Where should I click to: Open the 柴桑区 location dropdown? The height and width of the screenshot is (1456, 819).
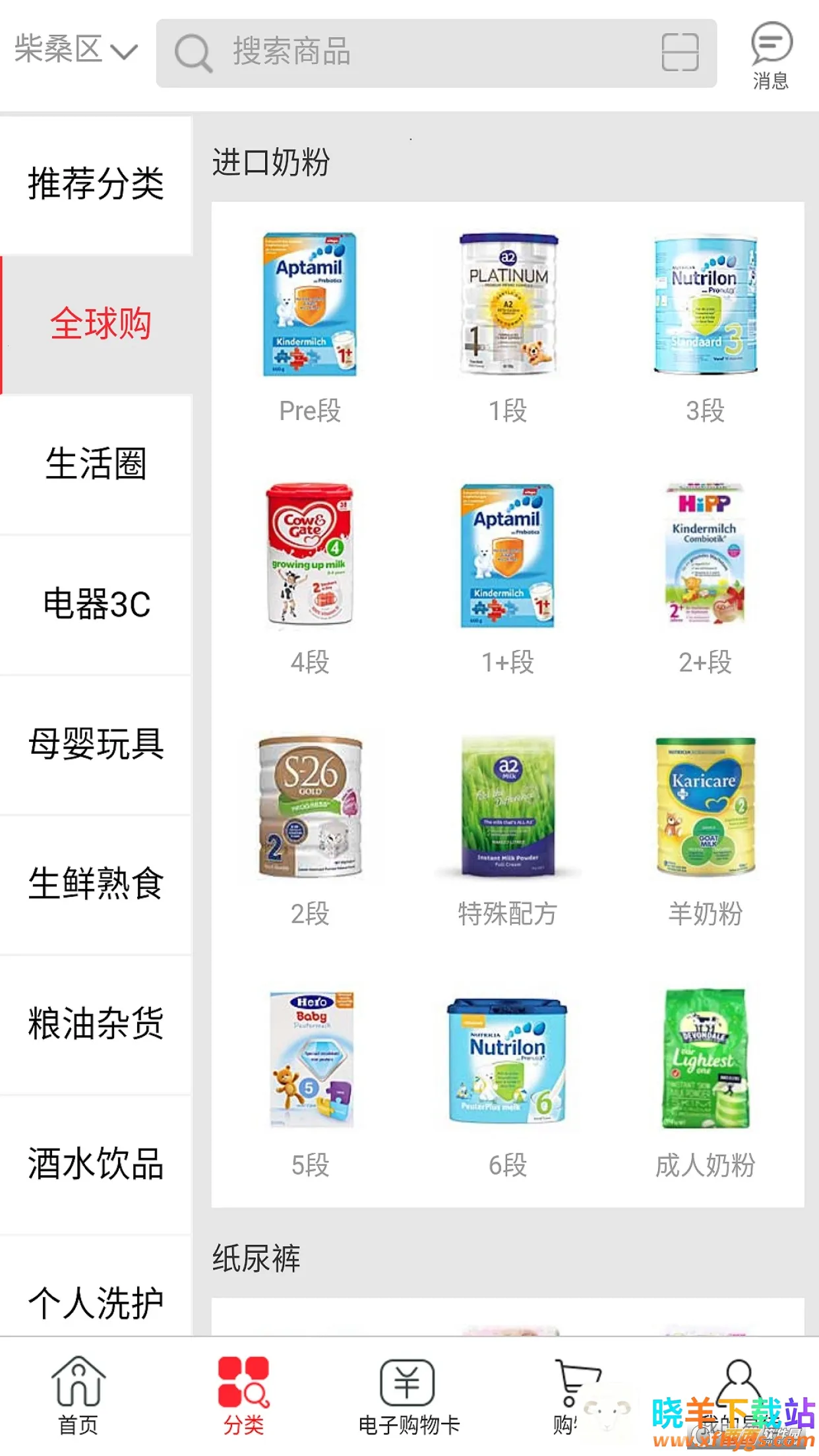click(x=75, y=50)
